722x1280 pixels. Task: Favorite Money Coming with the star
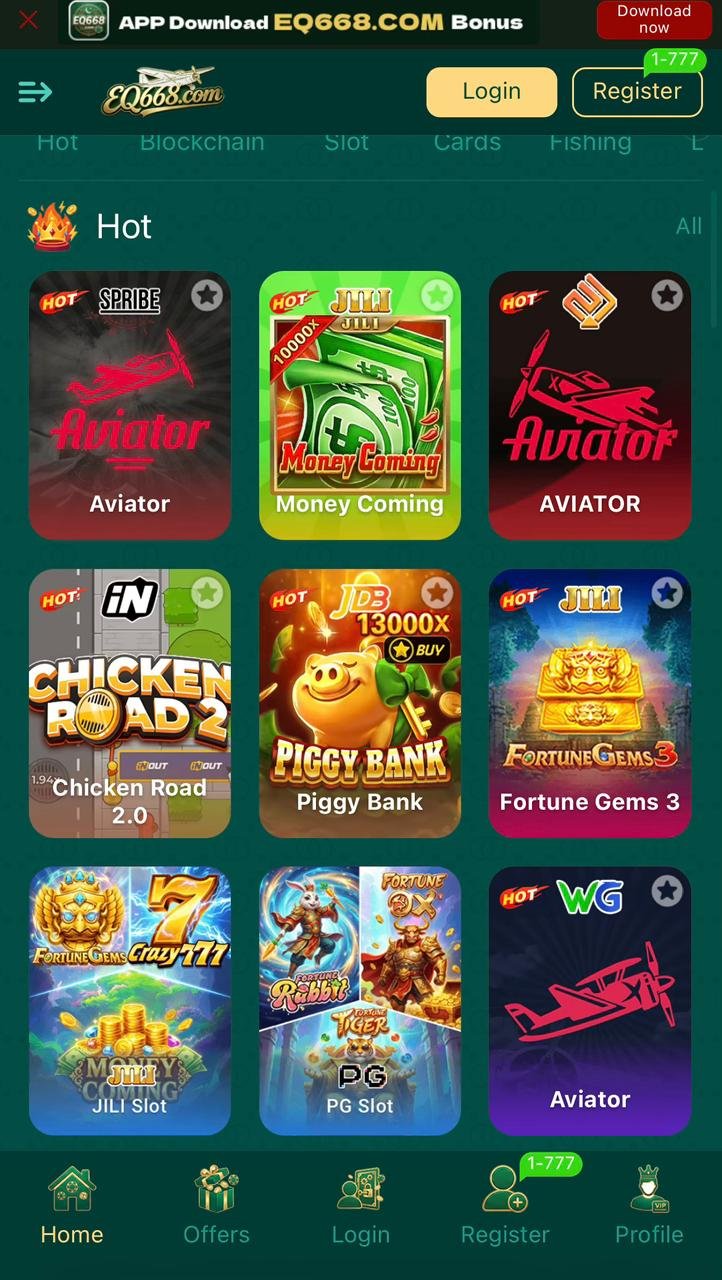437,295
